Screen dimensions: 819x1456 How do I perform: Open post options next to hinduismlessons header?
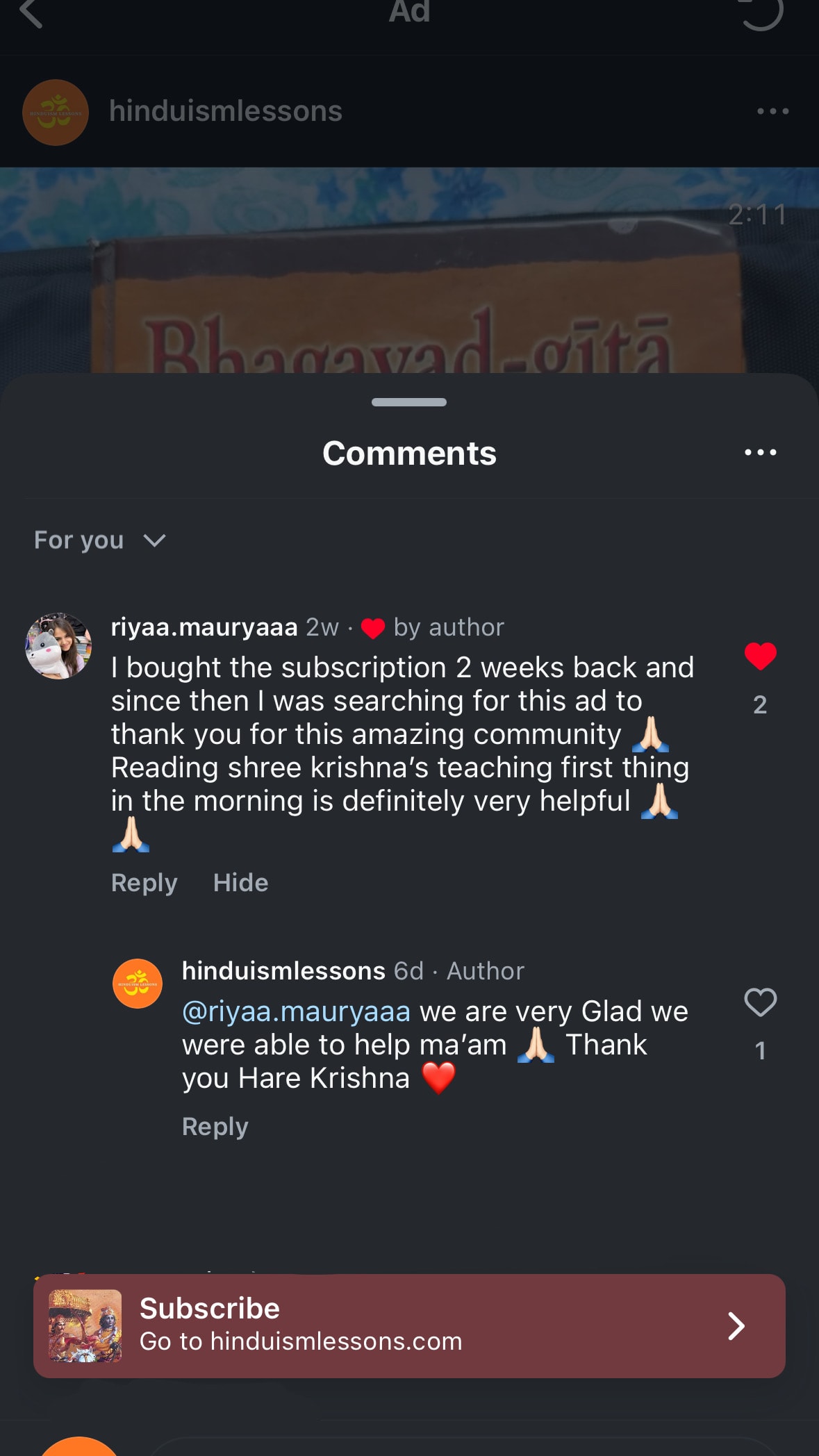point(772,111)
